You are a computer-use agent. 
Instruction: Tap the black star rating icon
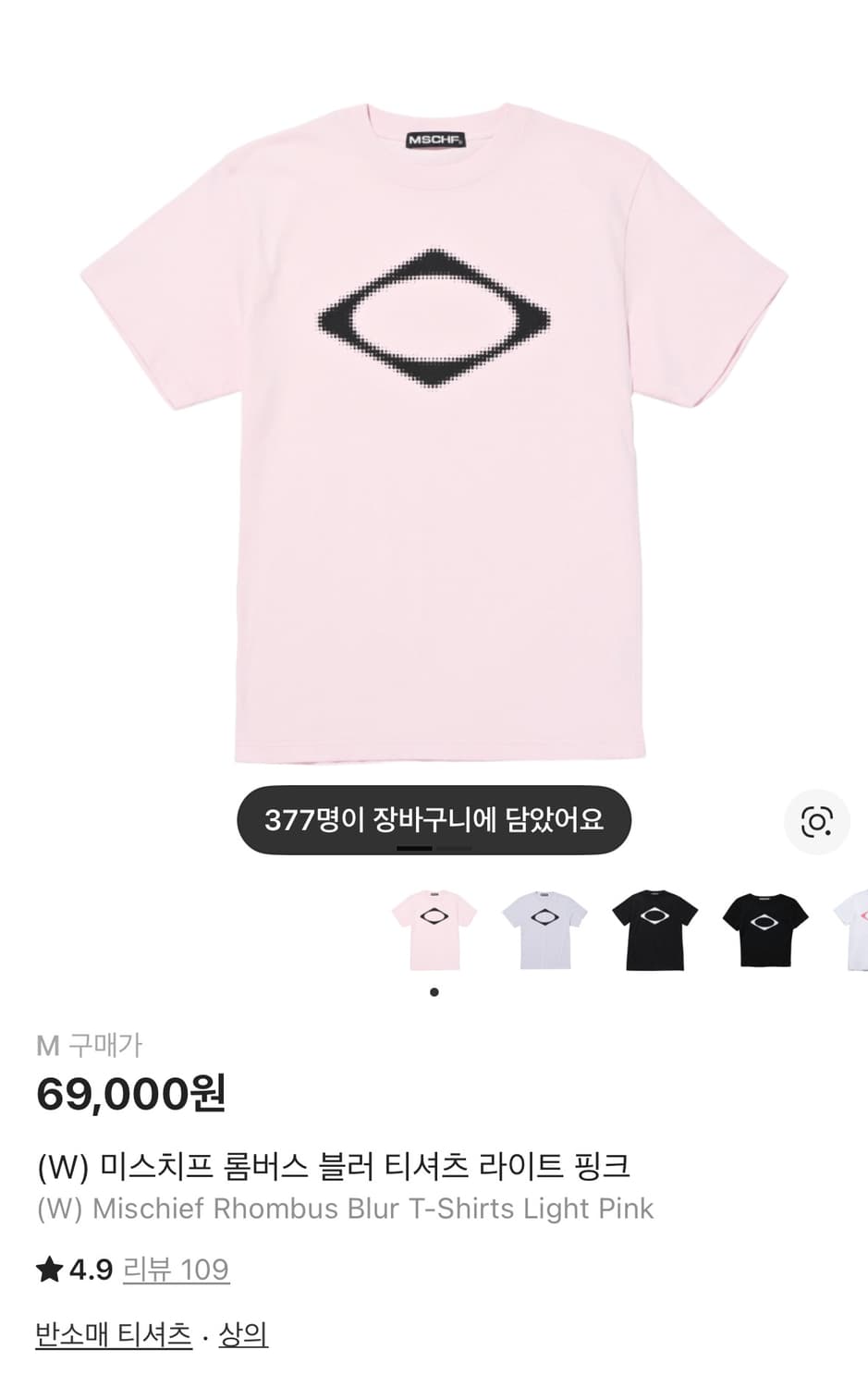coord(47,1270)
